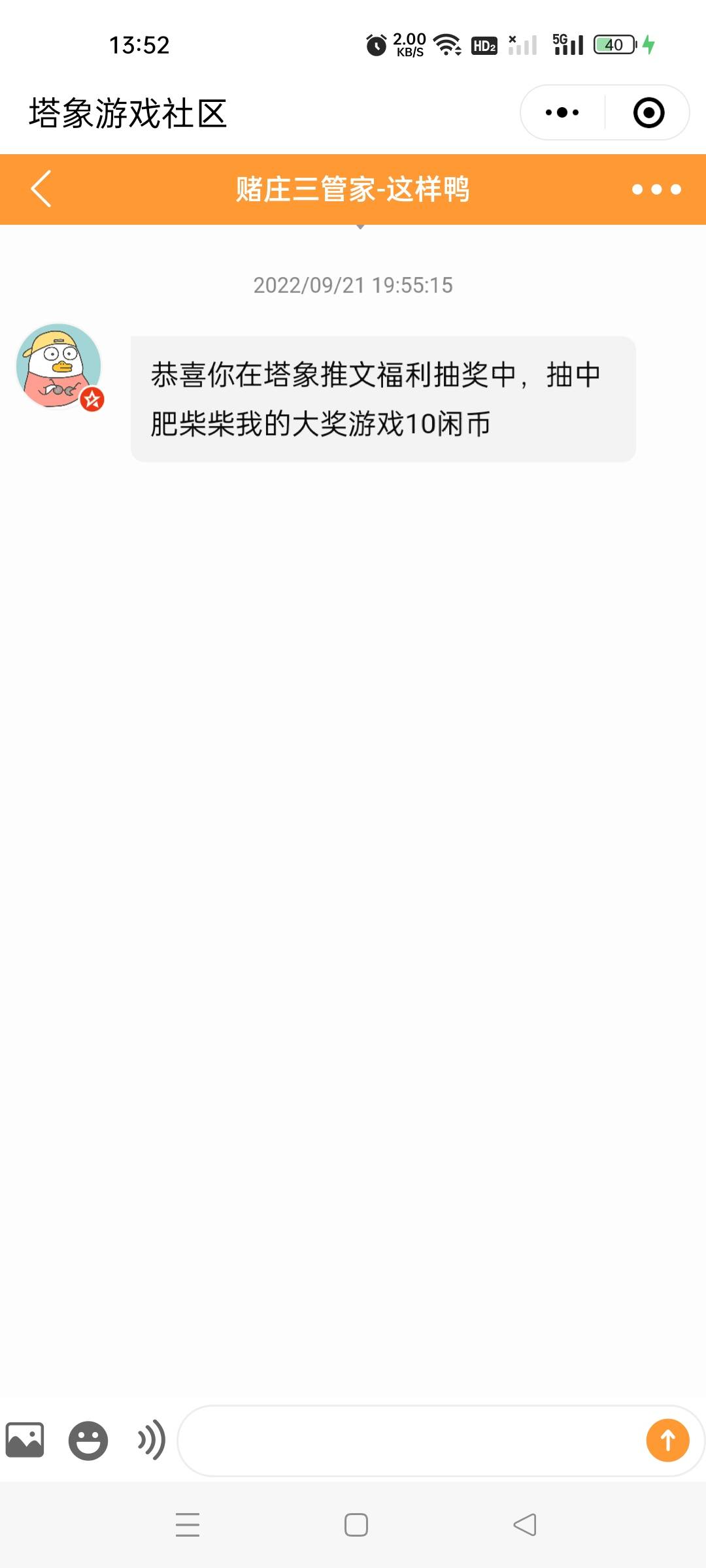
Task: Open the mini program more menu
Action: coord(562,112)
